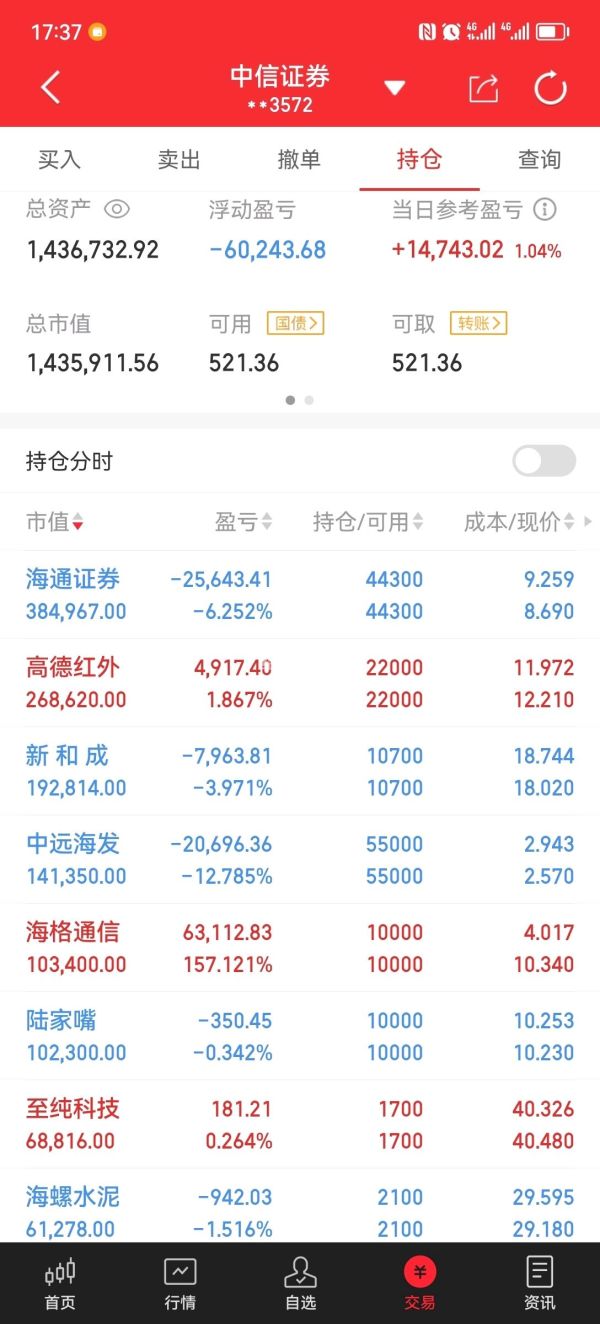Share the holdings page
This screenshot has width=600, height=1324.
click(483, 88)
